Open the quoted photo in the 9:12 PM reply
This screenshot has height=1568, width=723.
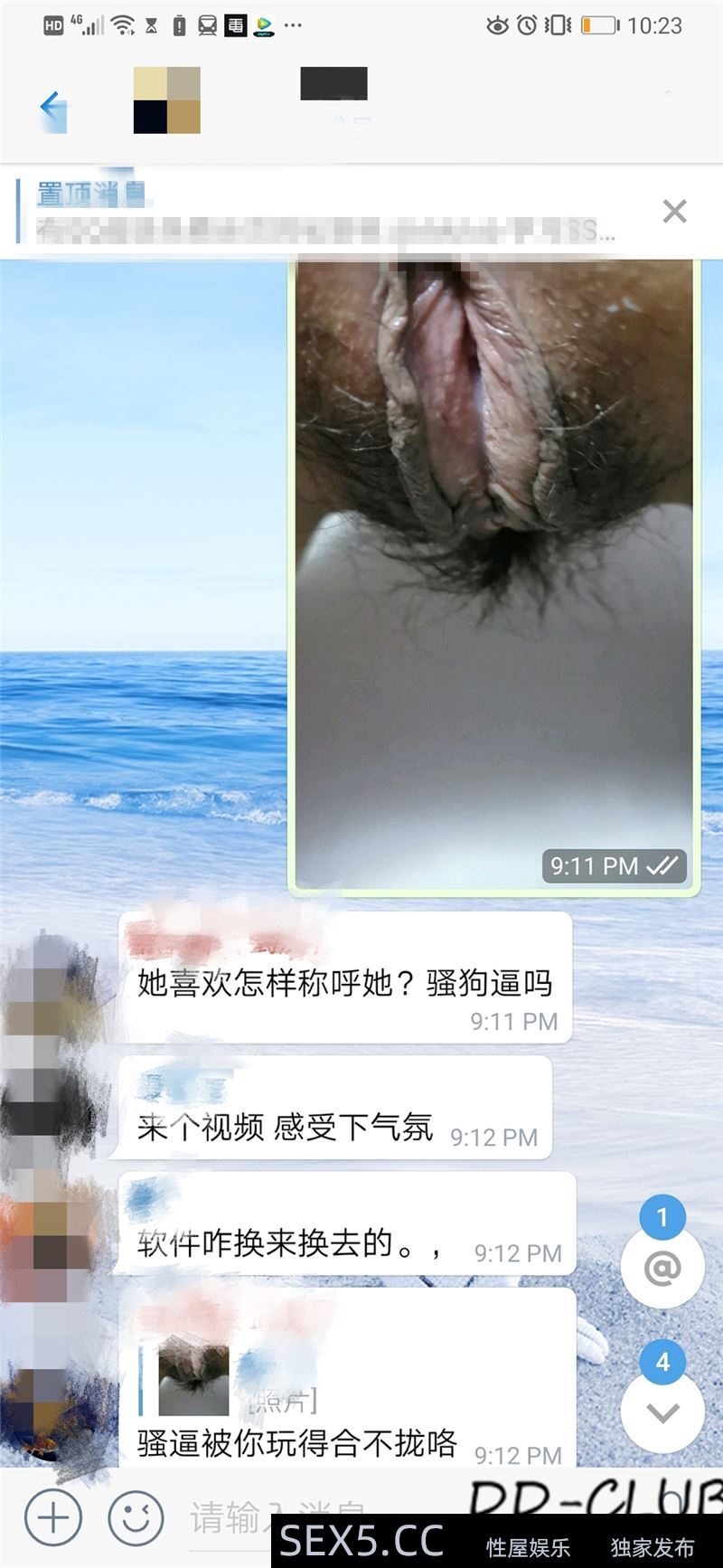(x=193, y=1379)
